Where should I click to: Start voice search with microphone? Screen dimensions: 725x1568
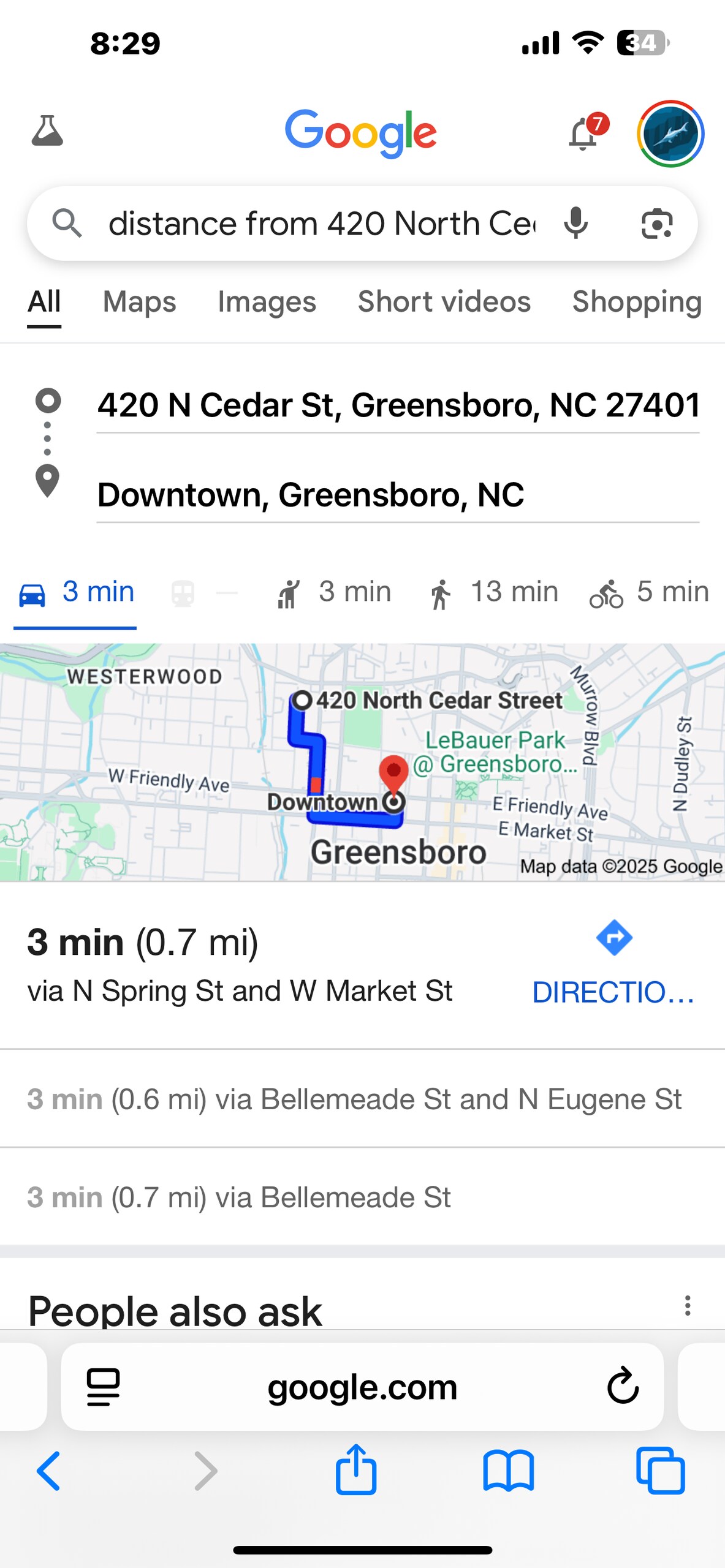click(x=575, y=224)
